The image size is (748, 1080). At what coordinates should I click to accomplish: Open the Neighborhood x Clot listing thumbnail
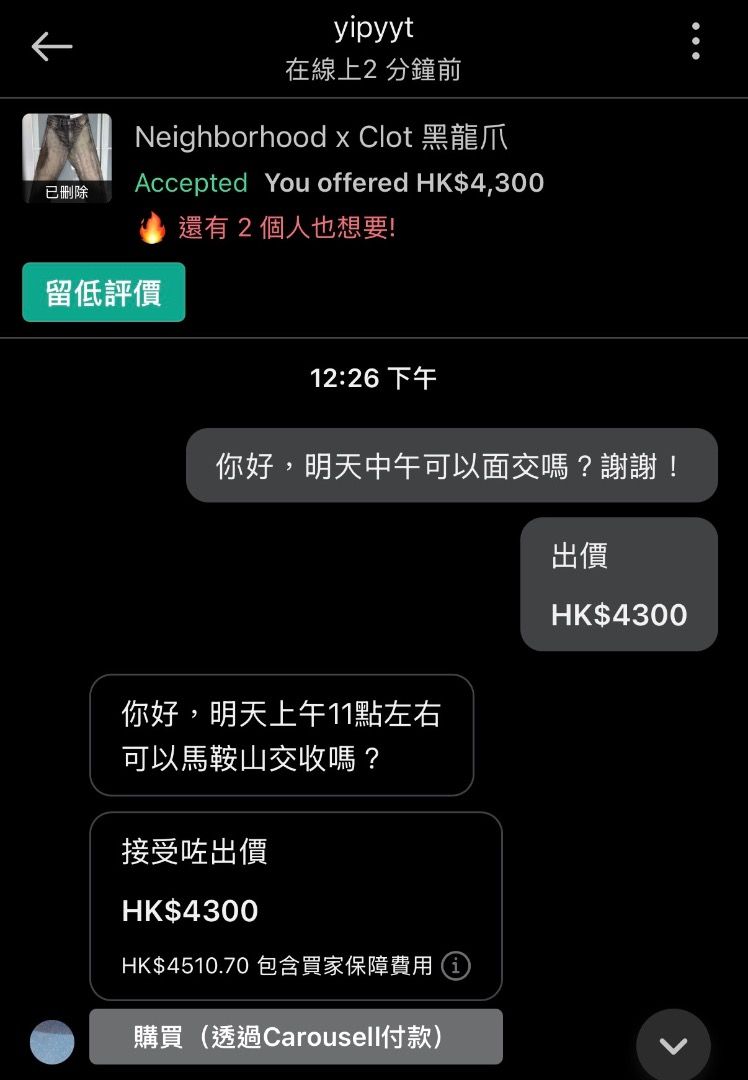pyautogui.click(x=67, y=158)
